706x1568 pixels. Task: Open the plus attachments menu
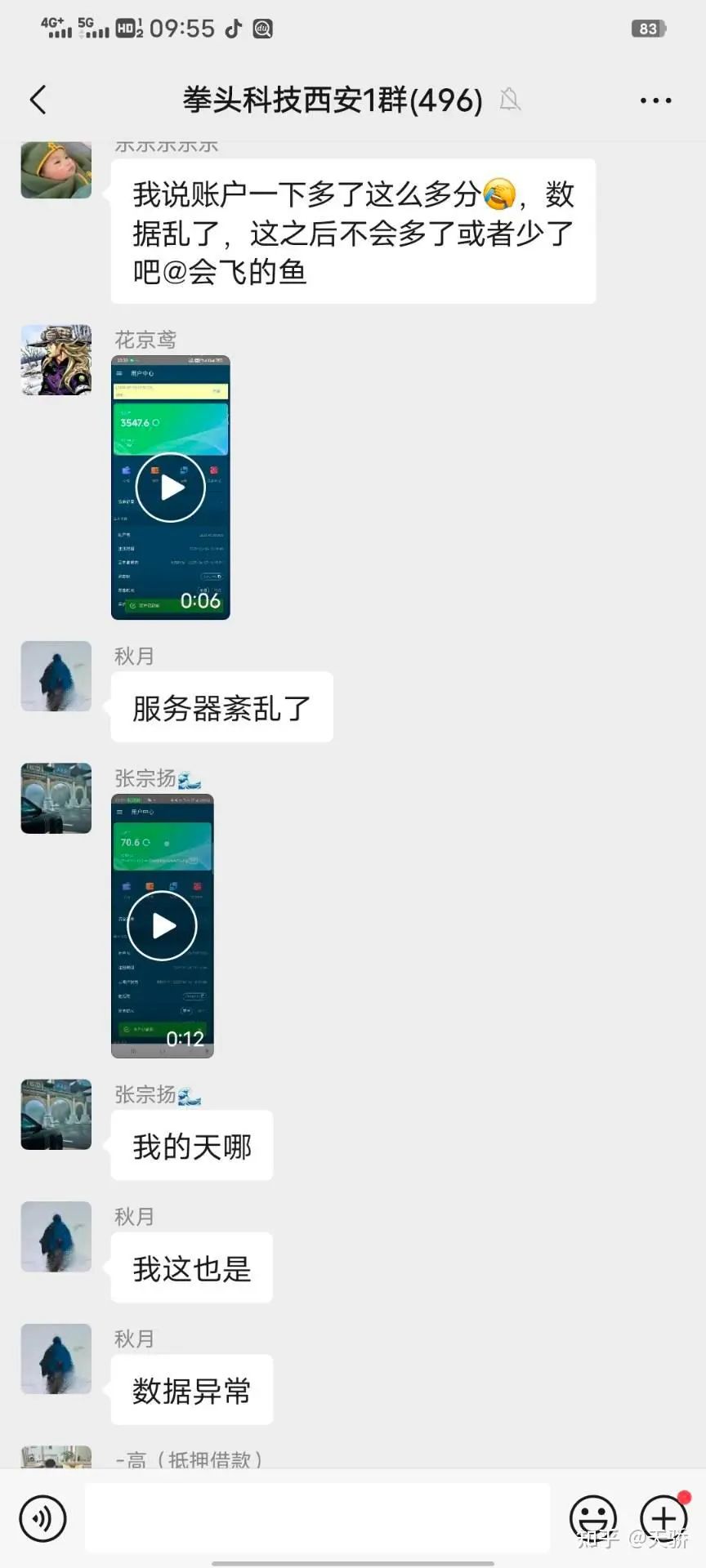tap(663, 1518)
